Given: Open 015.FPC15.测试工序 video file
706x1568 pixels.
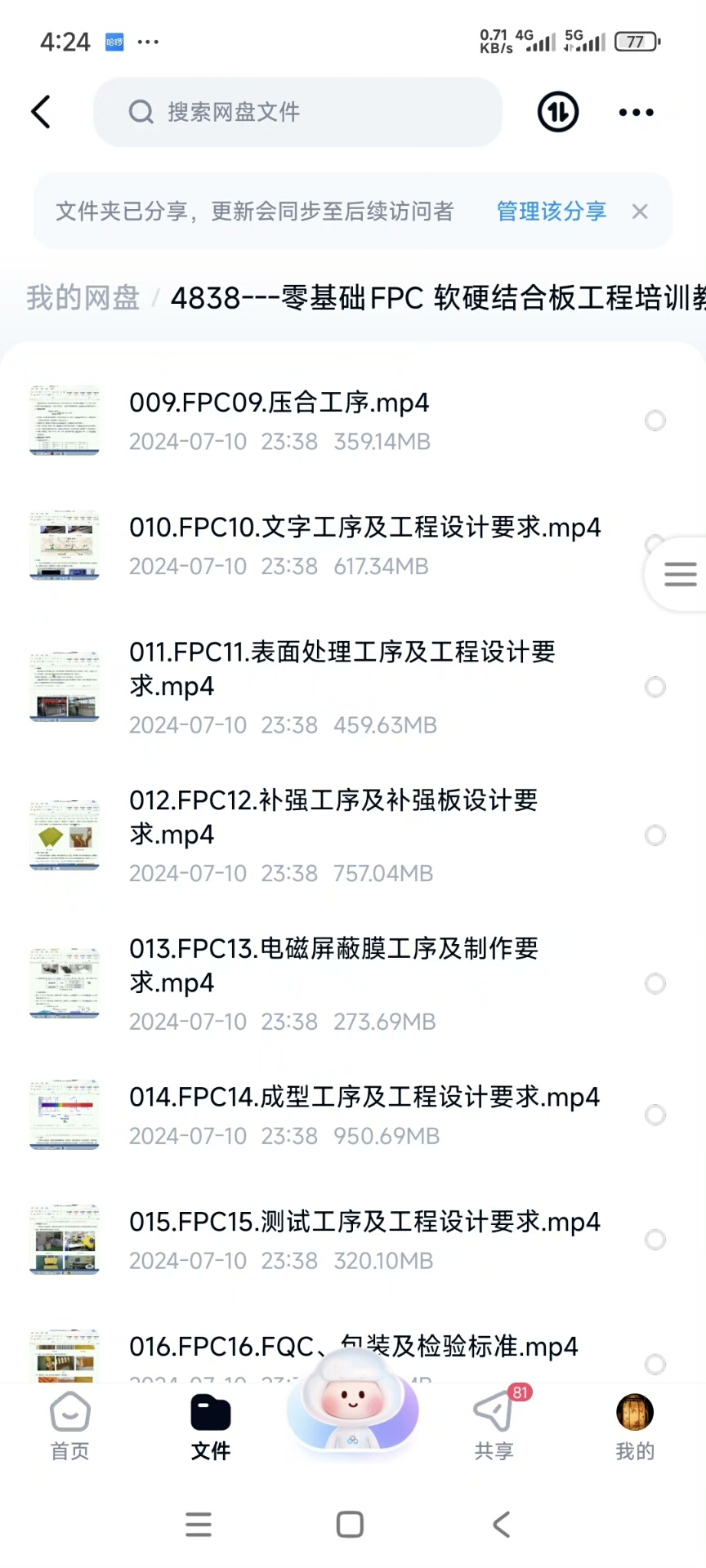Looking at the screenshot, I should 364,1222.
